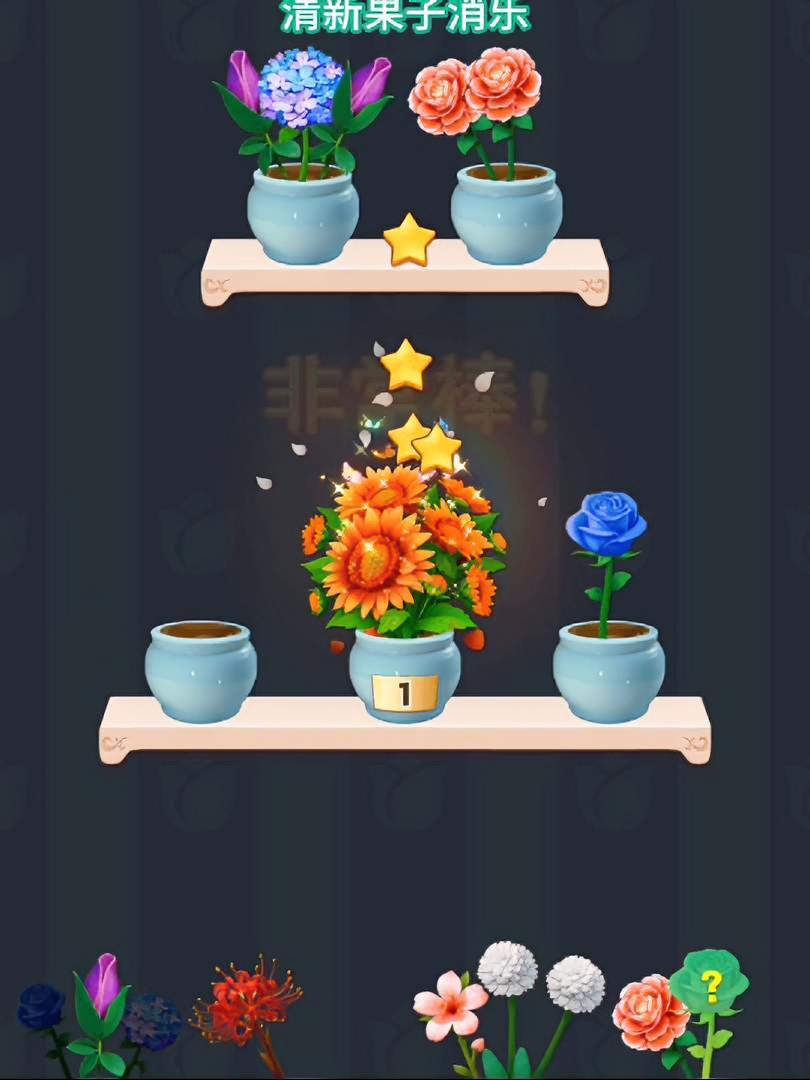Tap the blue hydrangea pot with purple tulips
This screenshot has height=1080, width=810.
click(x=302, y=160)
